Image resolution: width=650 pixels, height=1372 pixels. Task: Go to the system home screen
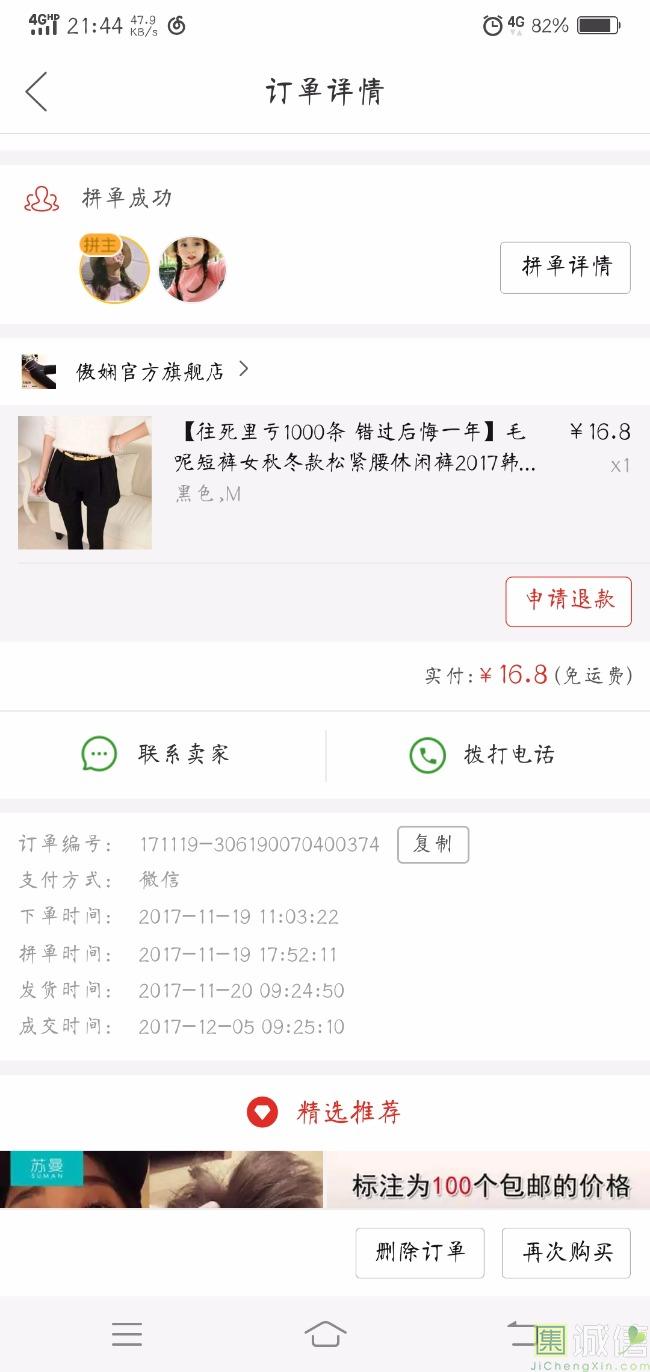pyautogui.click(x=325, y=1334)
